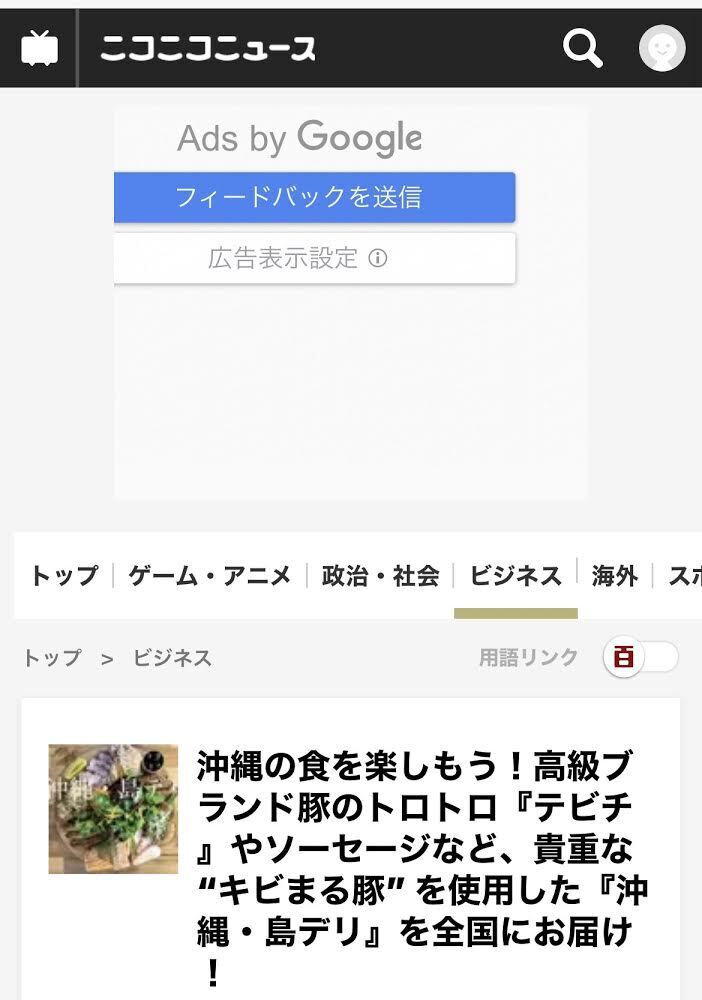Open the 沖縄・島デリ article
The image size is (702, 1000).
pos(414,850)
